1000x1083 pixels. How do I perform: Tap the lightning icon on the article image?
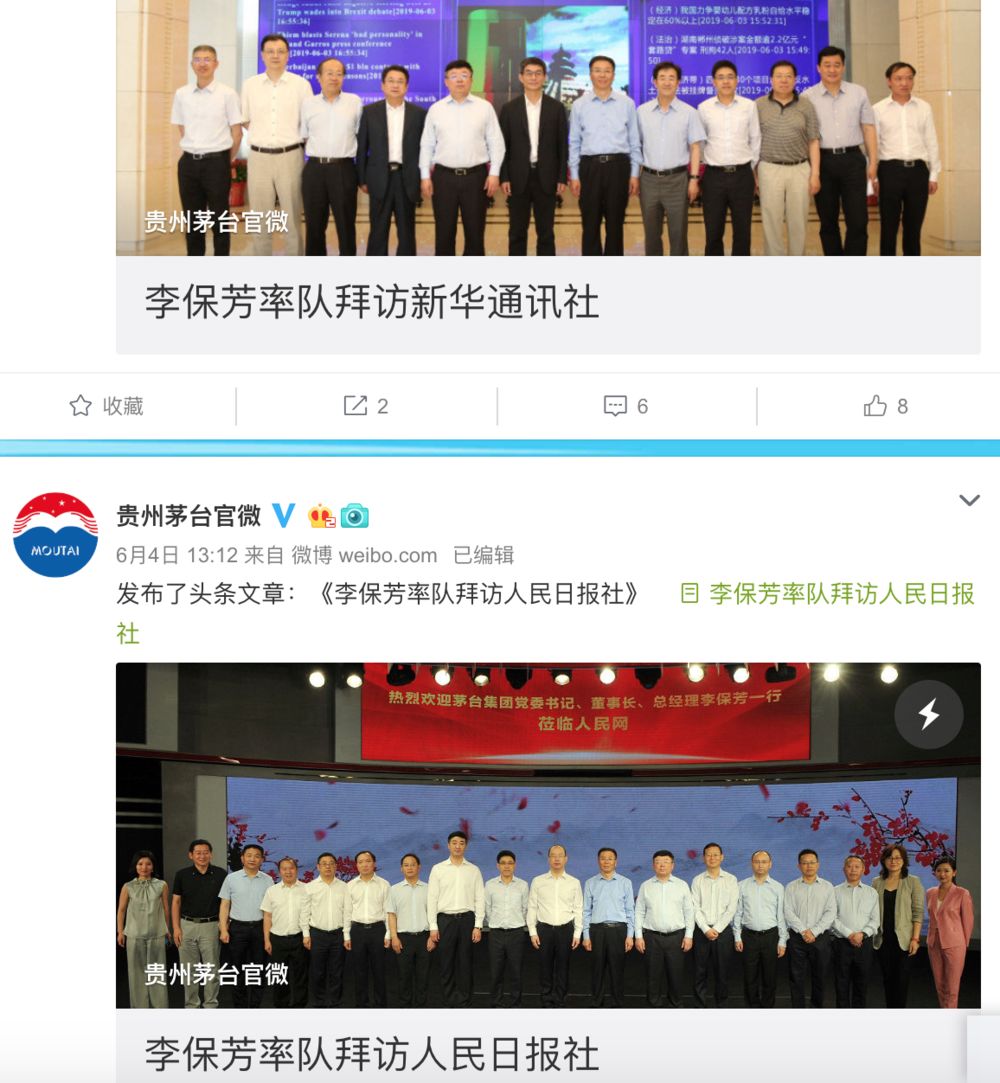coord(928,715)
